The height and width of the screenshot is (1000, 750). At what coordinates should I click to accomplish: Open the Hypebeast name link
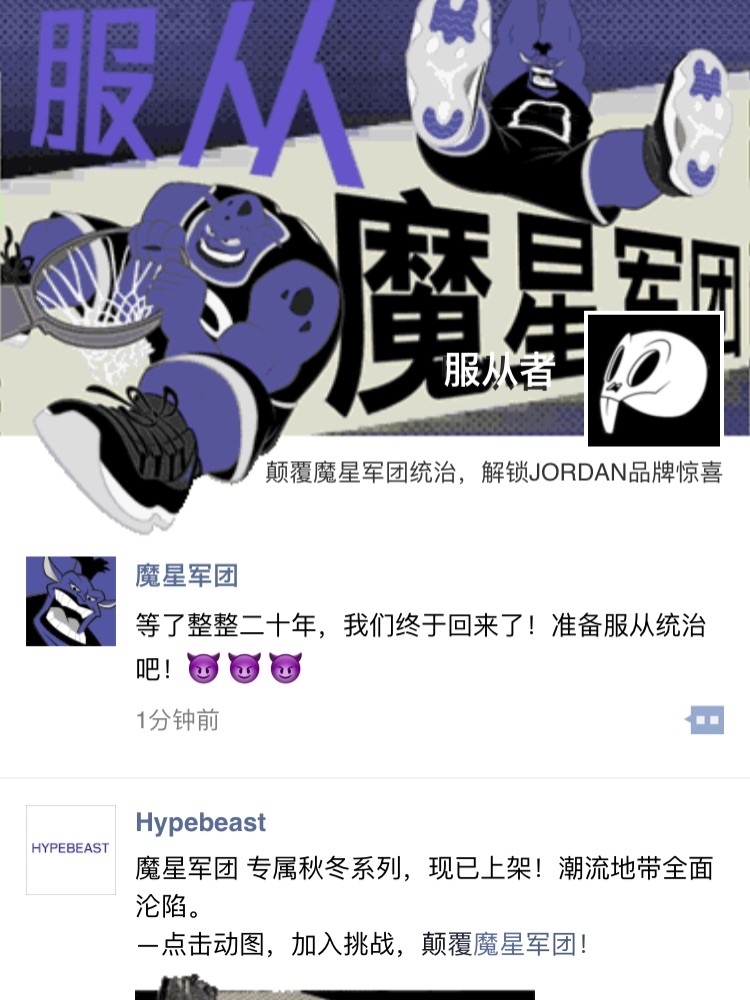[x=201, y=823]
